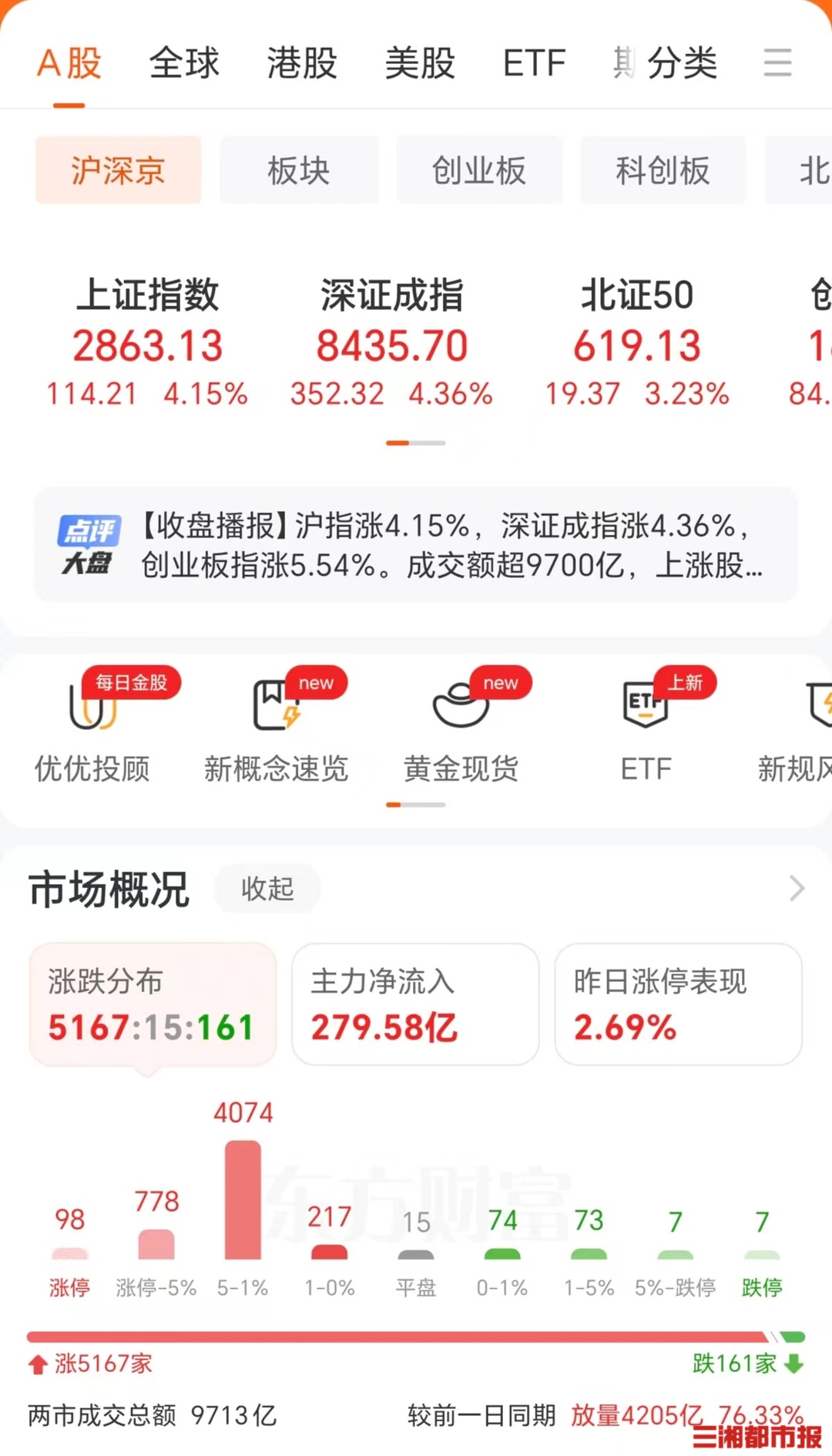Image resolution: width=832 pixels, height=1456 pixels.
Task: Select the 创业板 chip
Action: coord(479,170)
